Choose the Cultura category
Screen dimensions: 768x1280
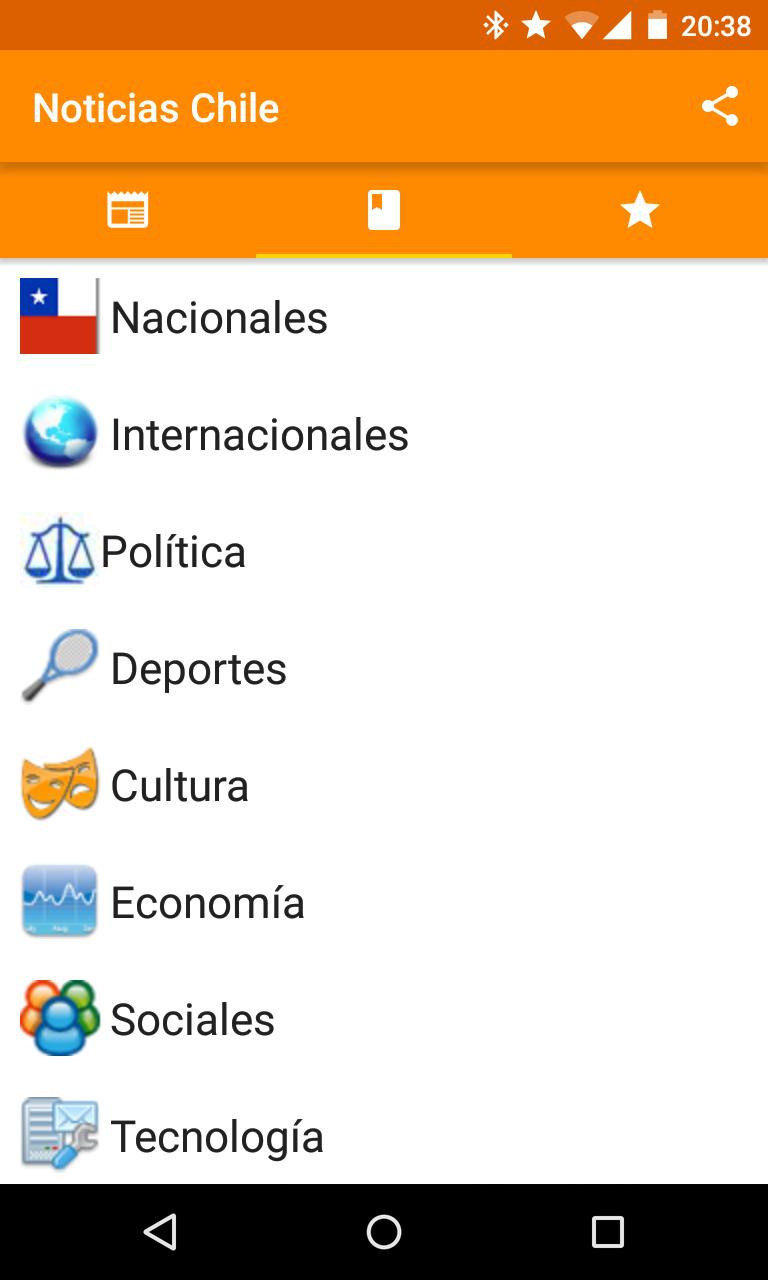179,786
